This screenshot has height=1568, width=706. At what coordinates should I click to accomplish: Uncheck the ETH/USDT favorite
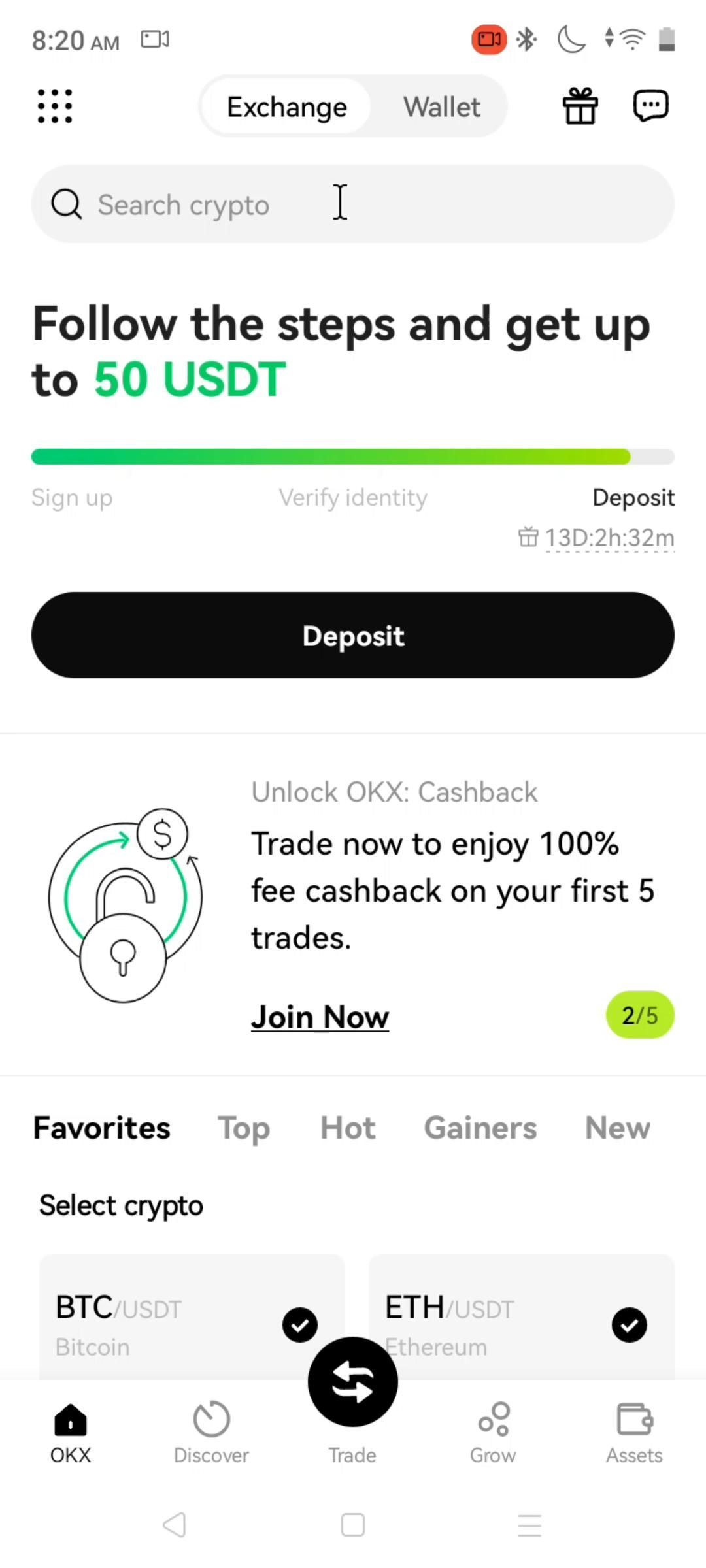pos(630,1325)
